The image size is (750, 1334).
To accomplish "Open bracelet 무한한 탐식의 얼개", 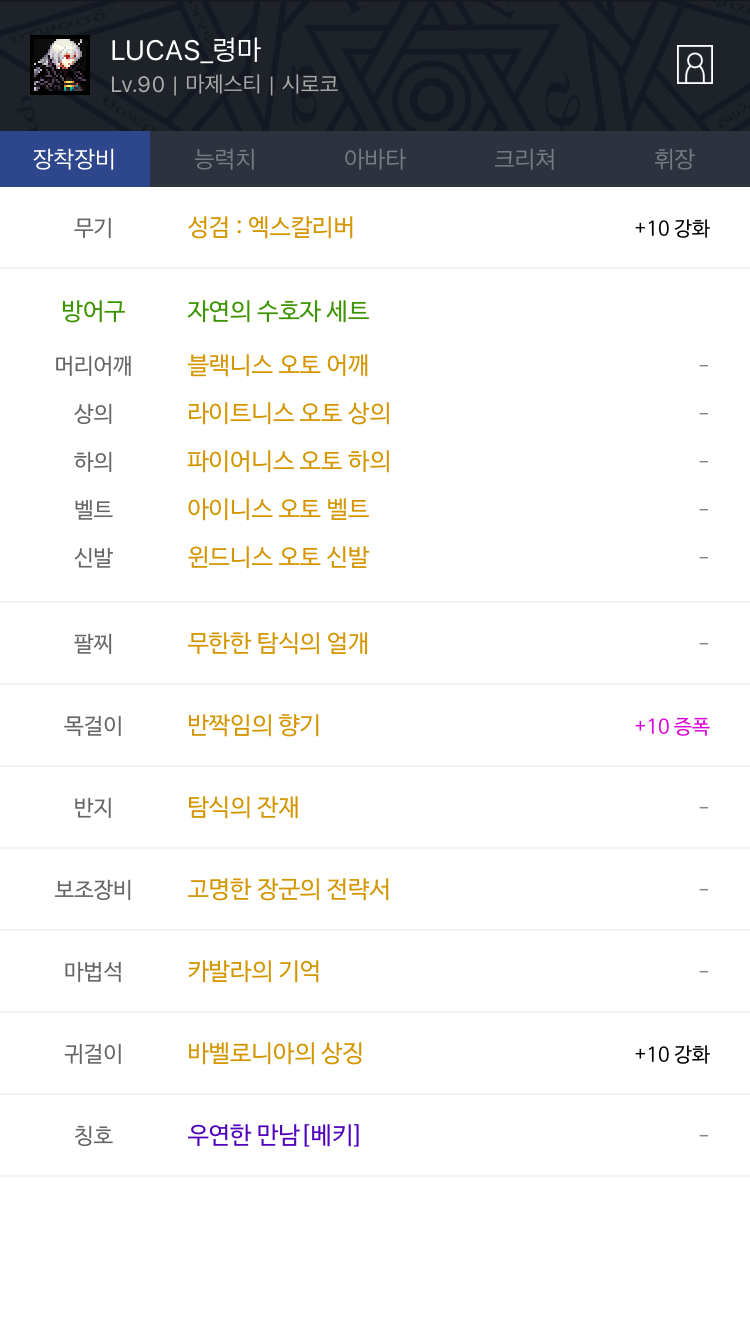I will 278,643.
